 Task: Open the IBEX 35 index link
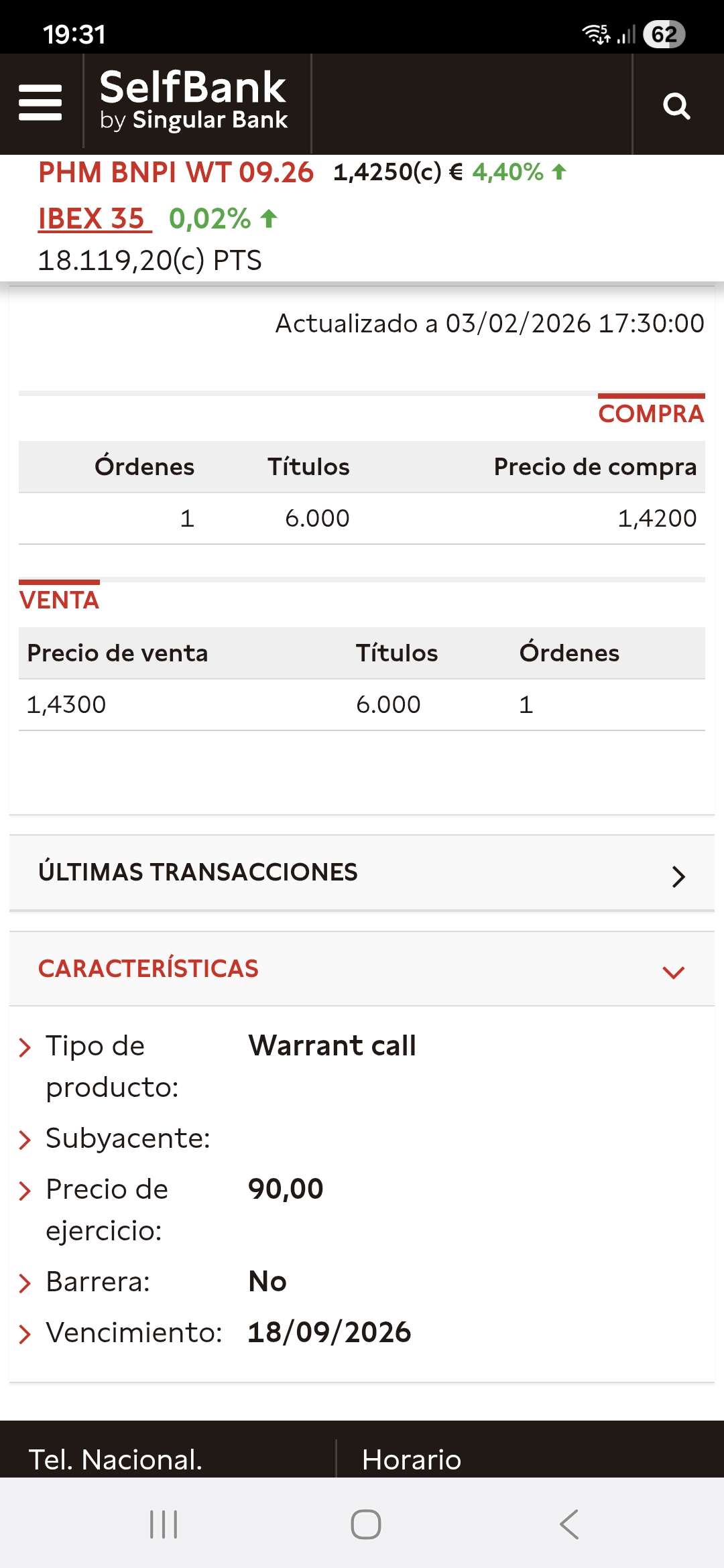click(x=94, y=219)
